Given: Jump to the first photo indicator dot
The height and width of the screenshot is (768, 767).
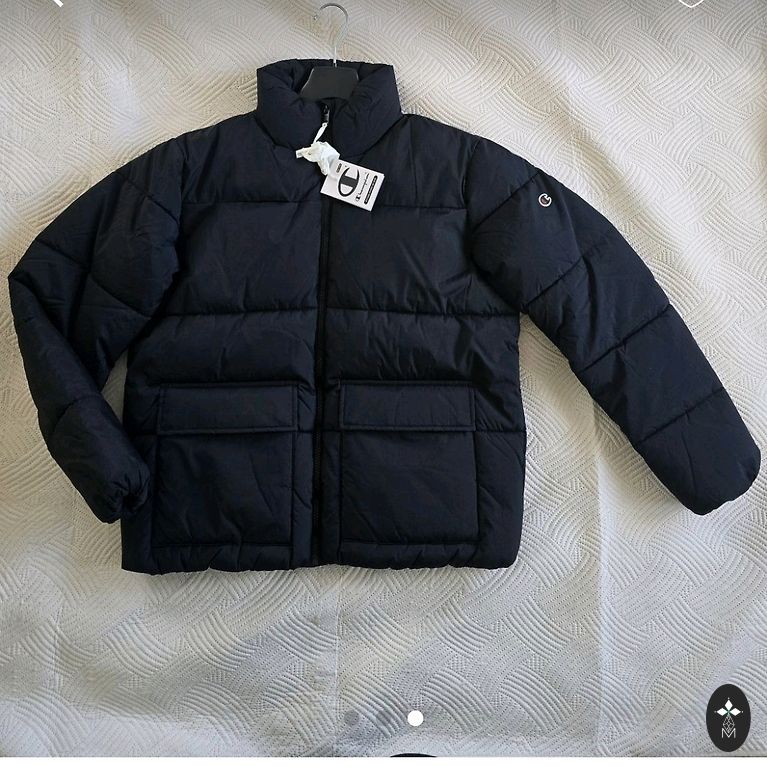Looking at the screenshot, I should (x=351, y=717).
